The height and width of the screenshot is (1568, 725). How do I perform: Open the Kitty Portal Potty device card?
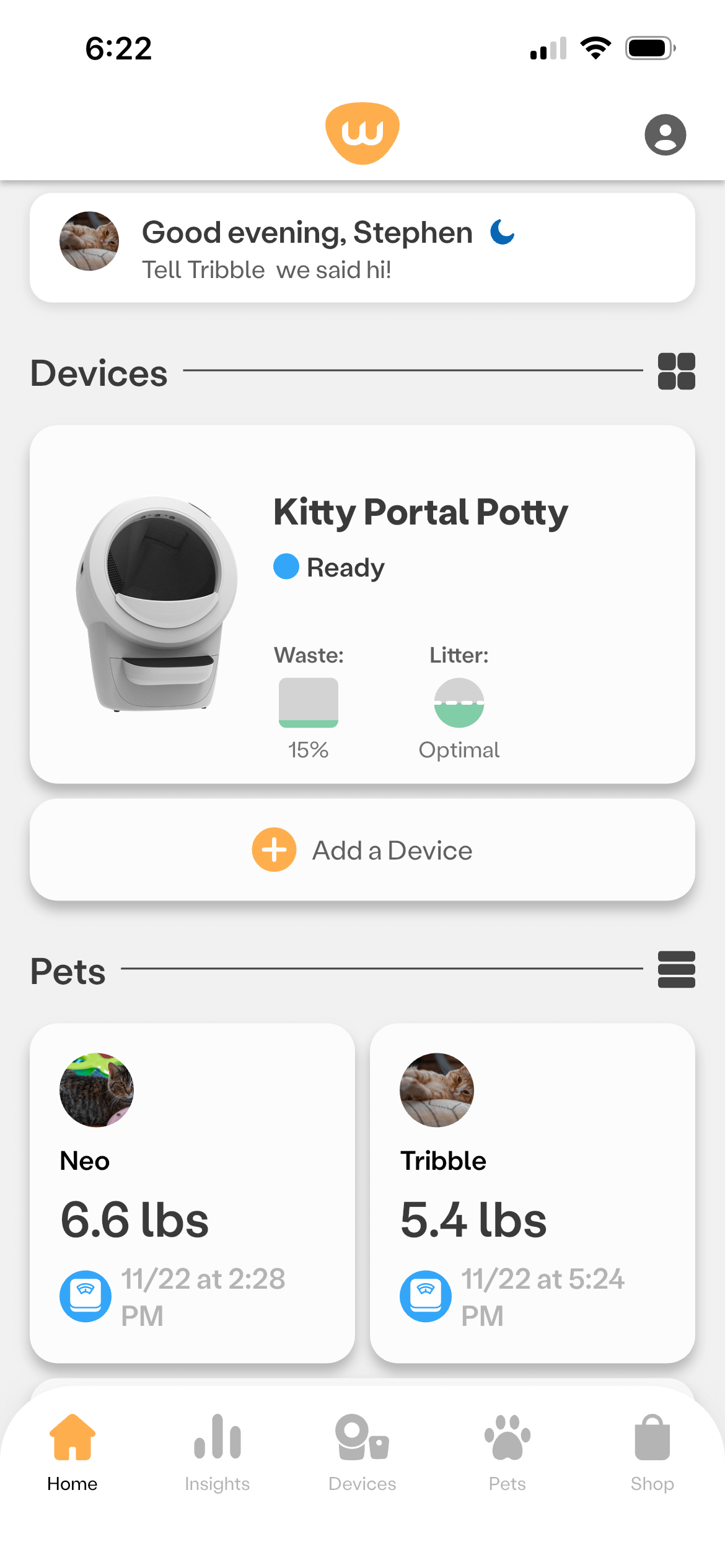362,604
